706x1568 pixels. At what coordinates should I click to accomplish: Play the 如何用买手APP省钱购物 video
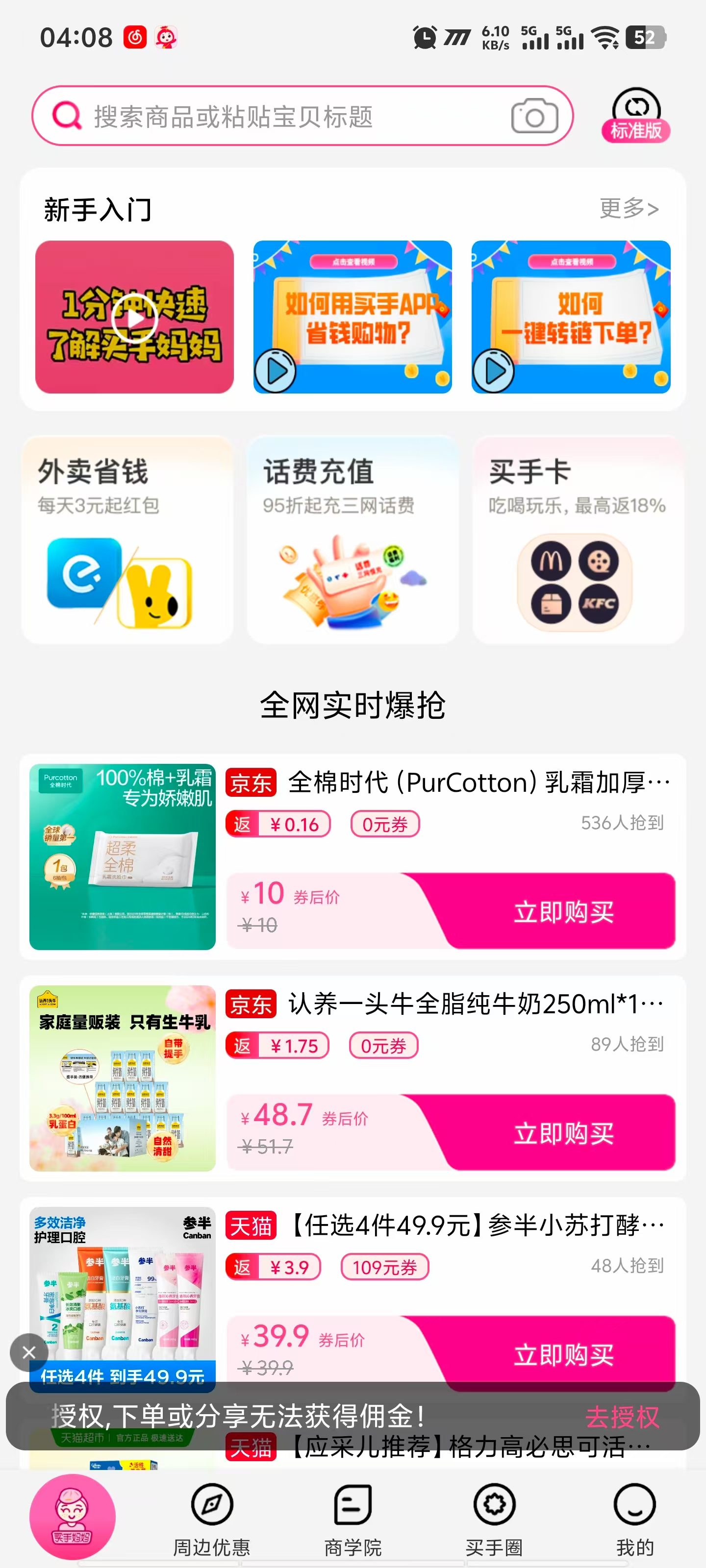[x=353, y=317]
